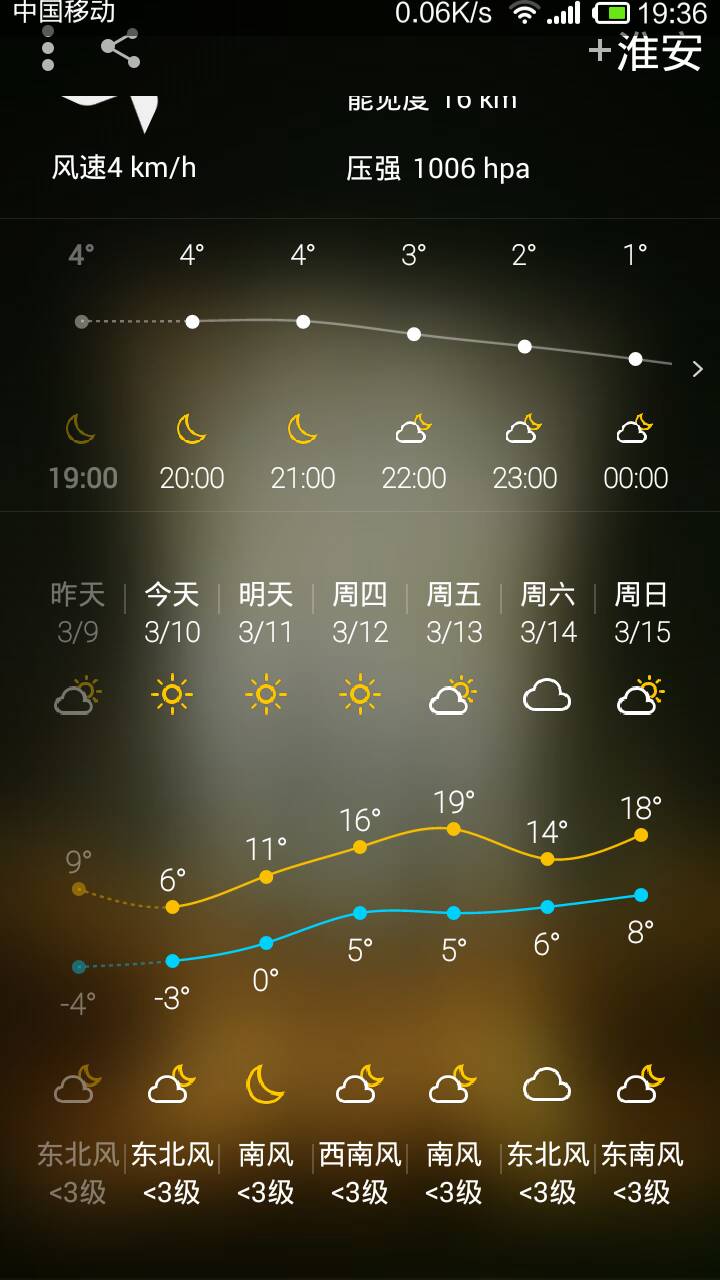Tap the full moon icon under 明天

pos(266,1082)
